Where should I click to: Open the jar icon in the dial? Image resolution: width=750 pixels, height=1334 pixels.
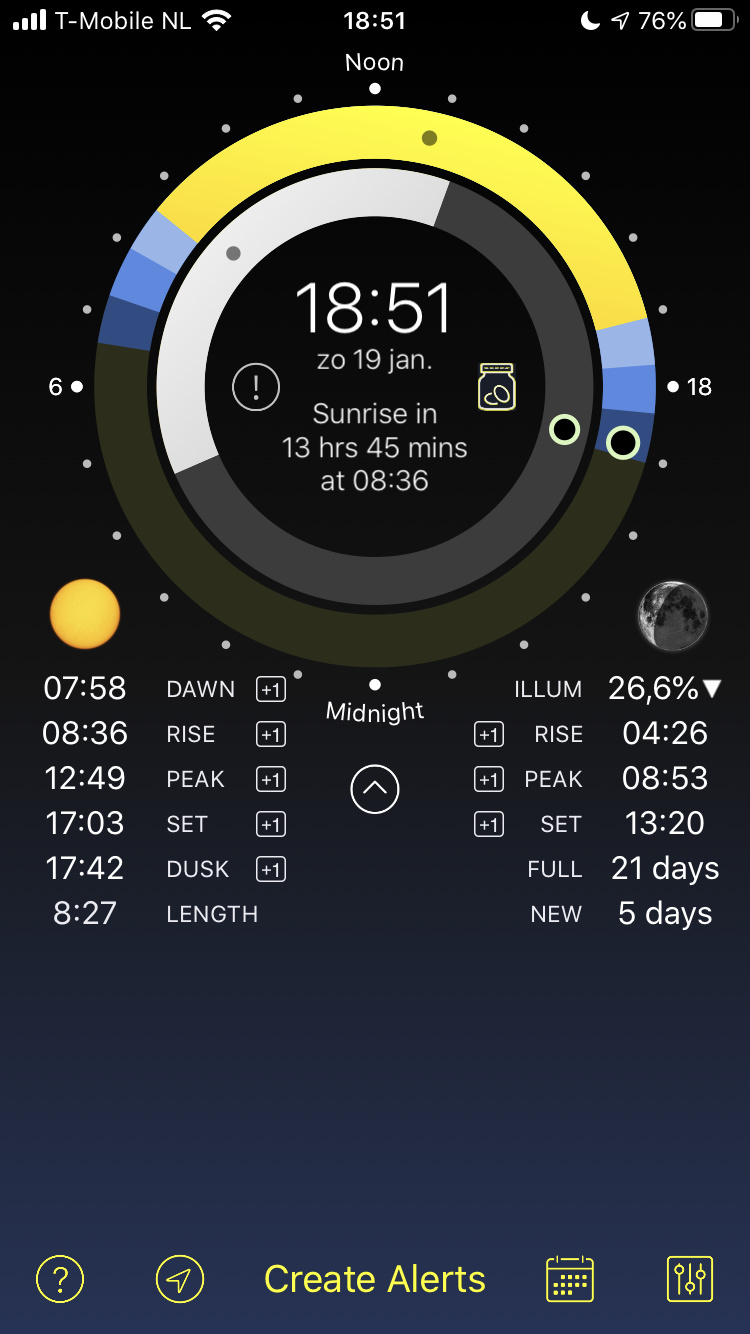497,386
